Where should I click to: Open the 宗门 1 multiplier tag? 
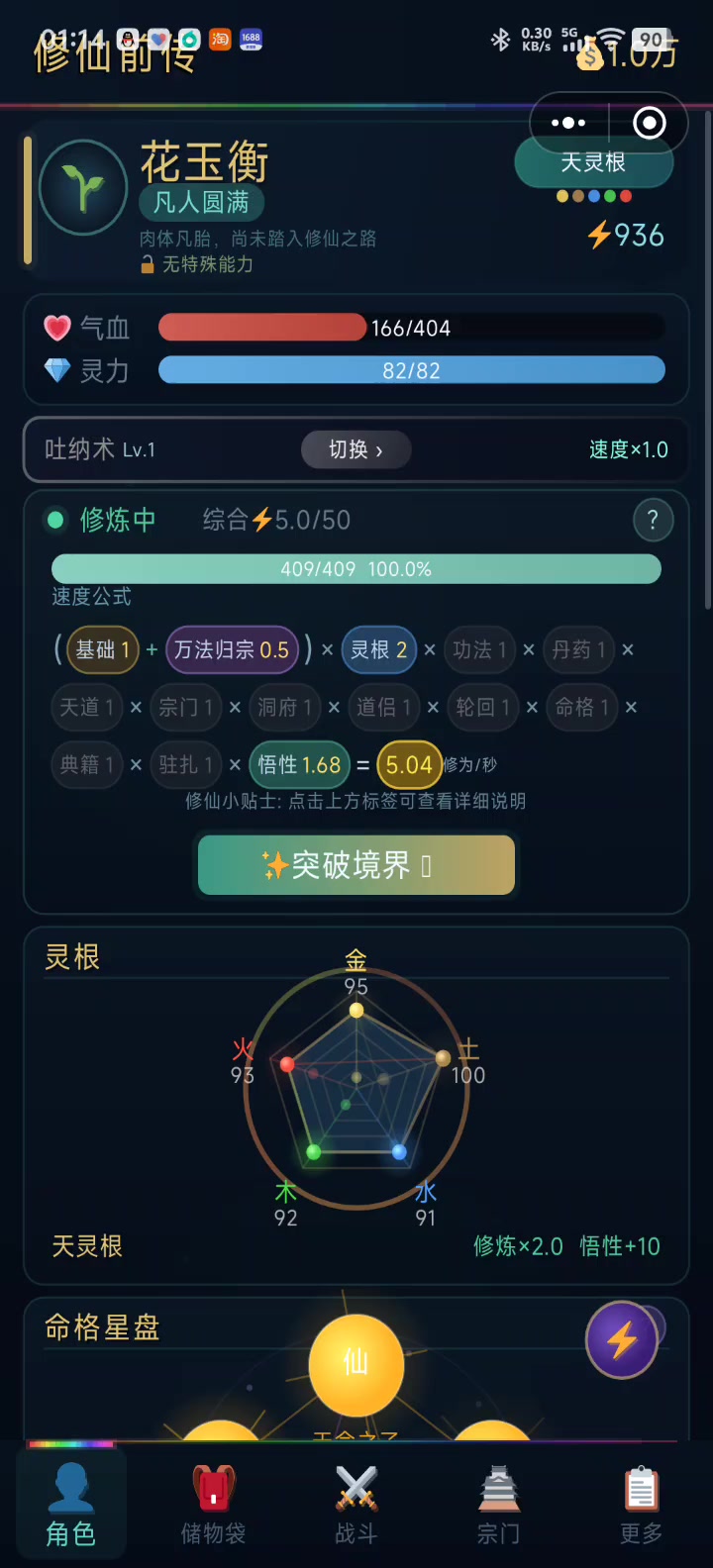[186, 707]
